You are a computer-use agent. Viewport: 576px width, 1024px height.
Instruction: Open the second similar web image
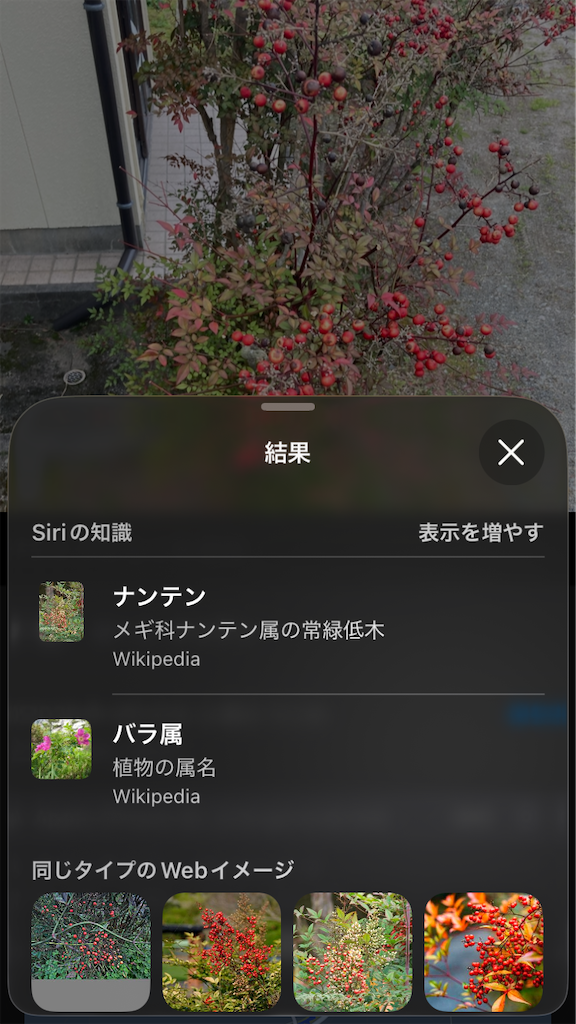[x=221, y=952]
